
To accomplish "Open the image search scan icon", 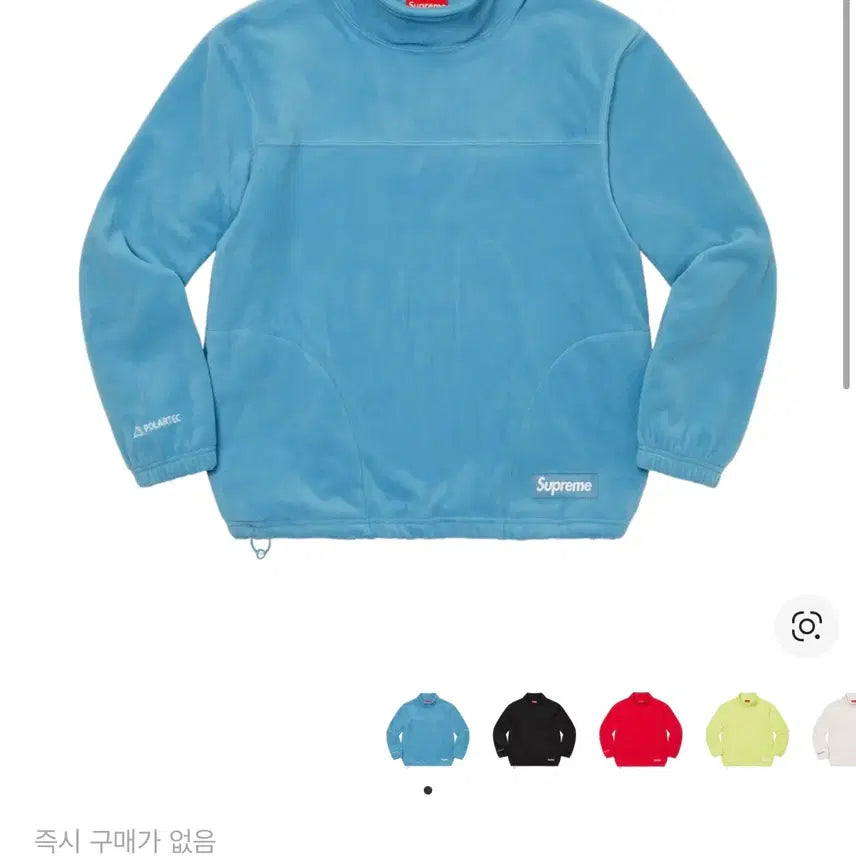I will coord(806,626).
